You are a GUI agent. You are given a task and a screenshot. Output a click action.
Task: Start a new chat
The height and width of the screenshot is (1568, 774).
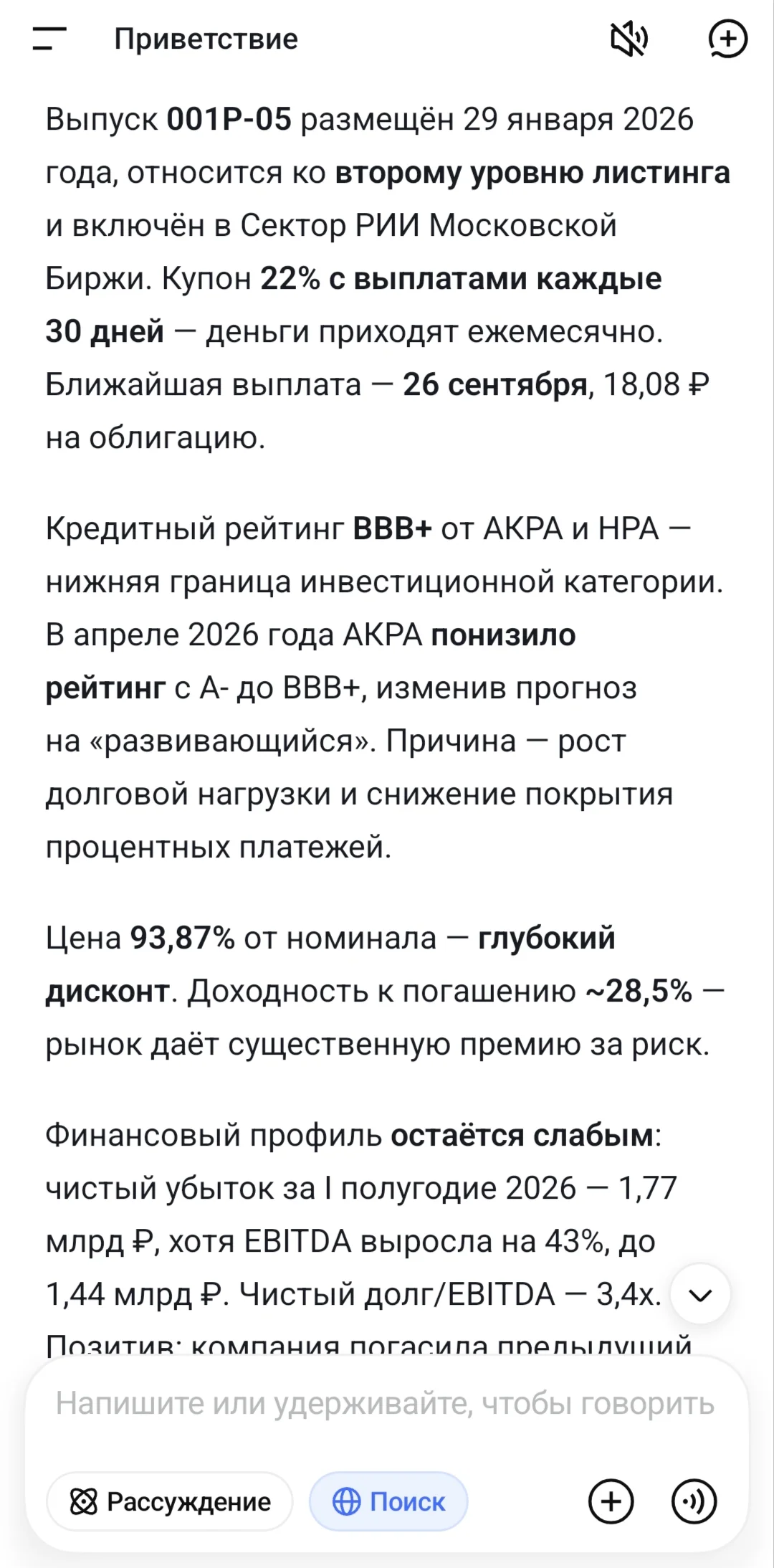click(727, 39)
